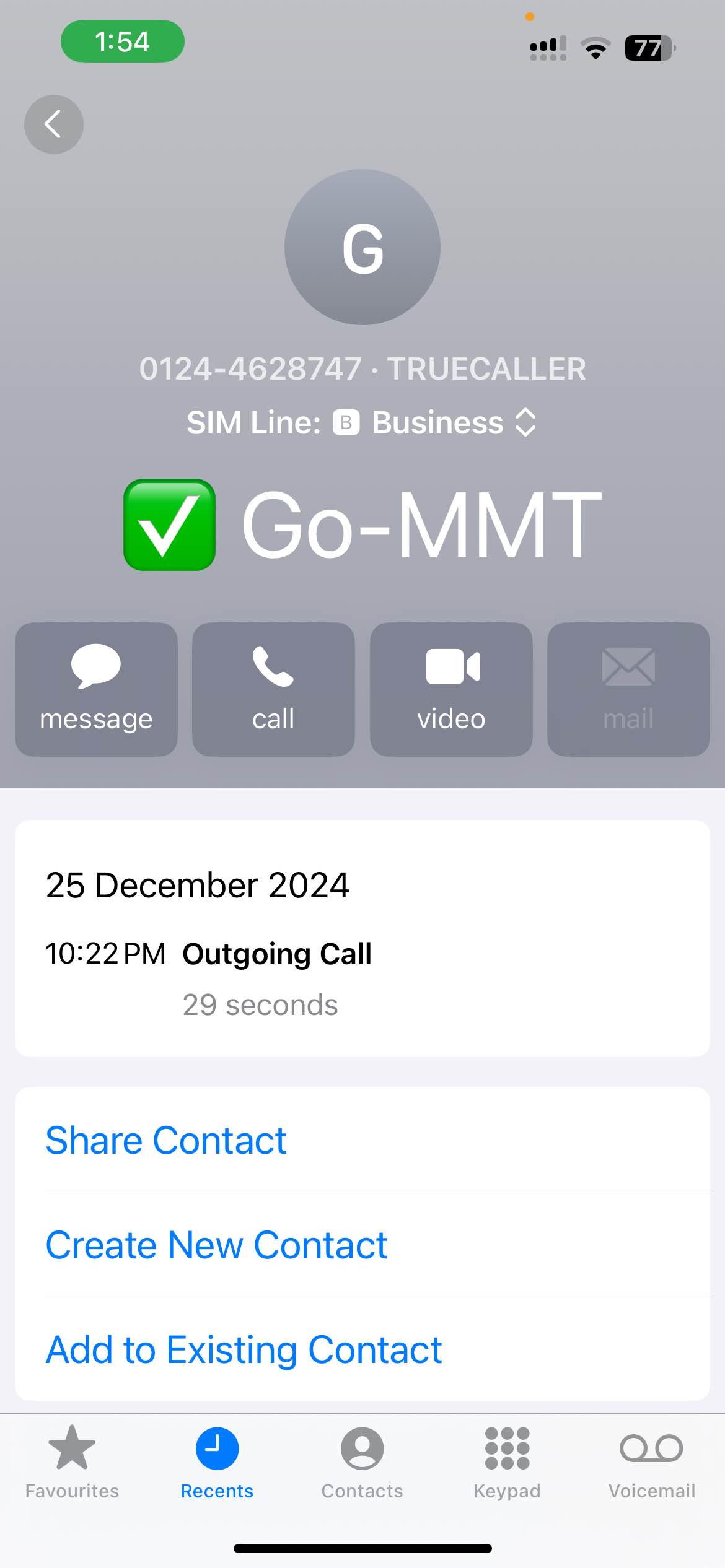
Task: Add to Existing Contact
Action: (x=244, y=1349)
